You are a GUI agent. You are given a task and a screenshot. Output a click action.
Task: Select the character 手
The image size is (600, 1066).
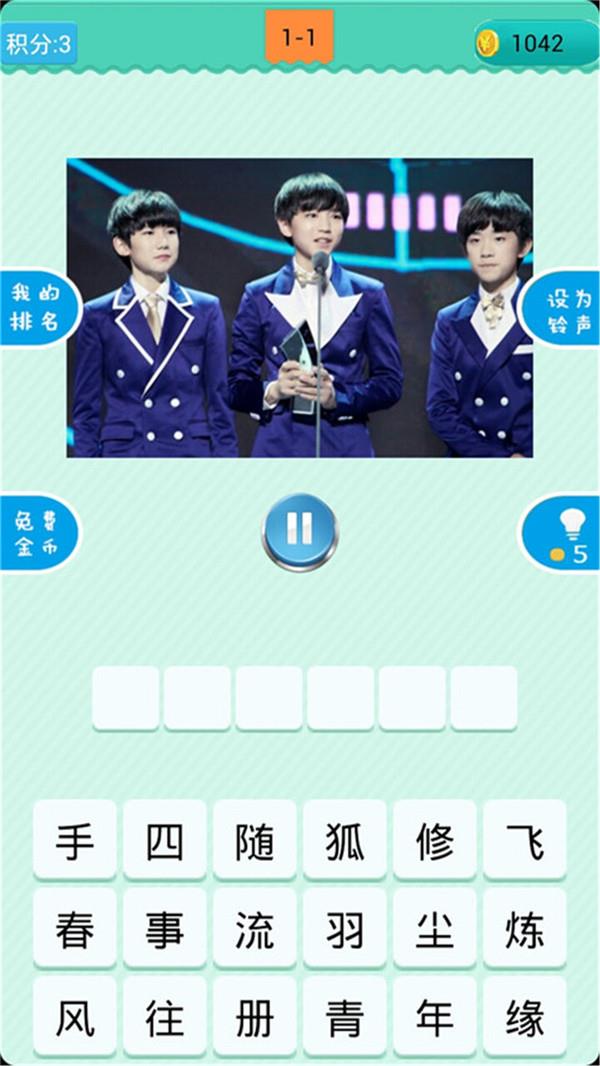(x=75, y=841)
